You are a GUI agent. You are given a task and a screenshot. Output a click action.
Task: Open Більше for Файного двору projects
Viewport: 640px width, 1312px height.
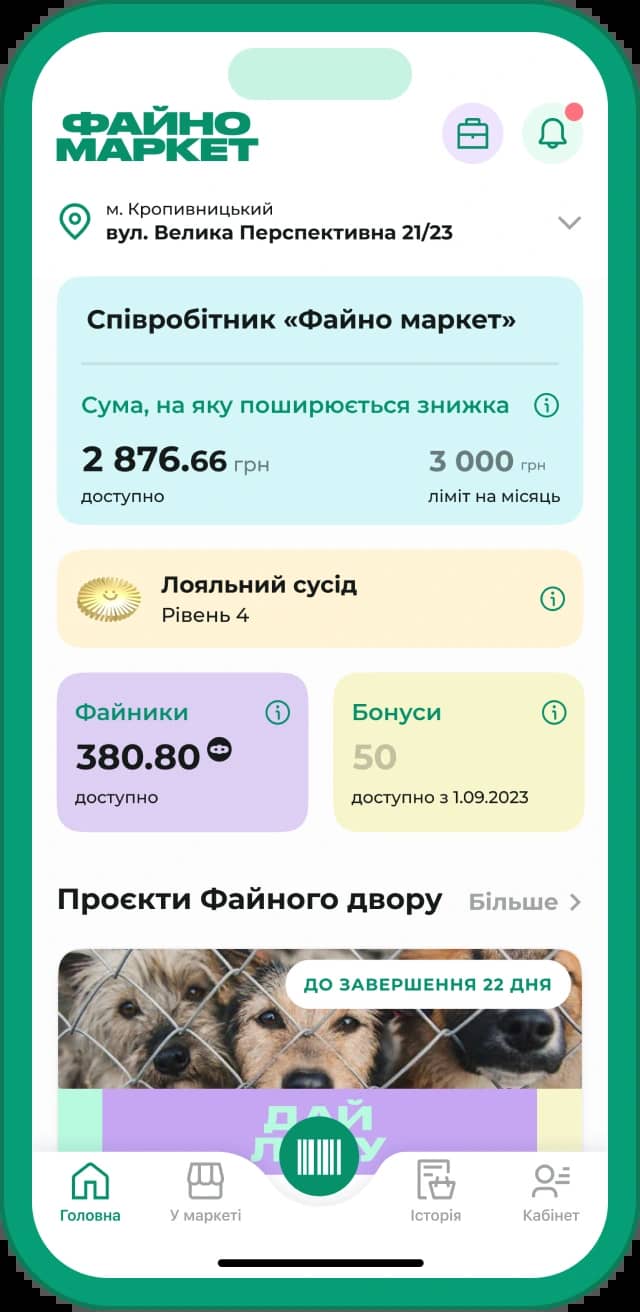525,902
